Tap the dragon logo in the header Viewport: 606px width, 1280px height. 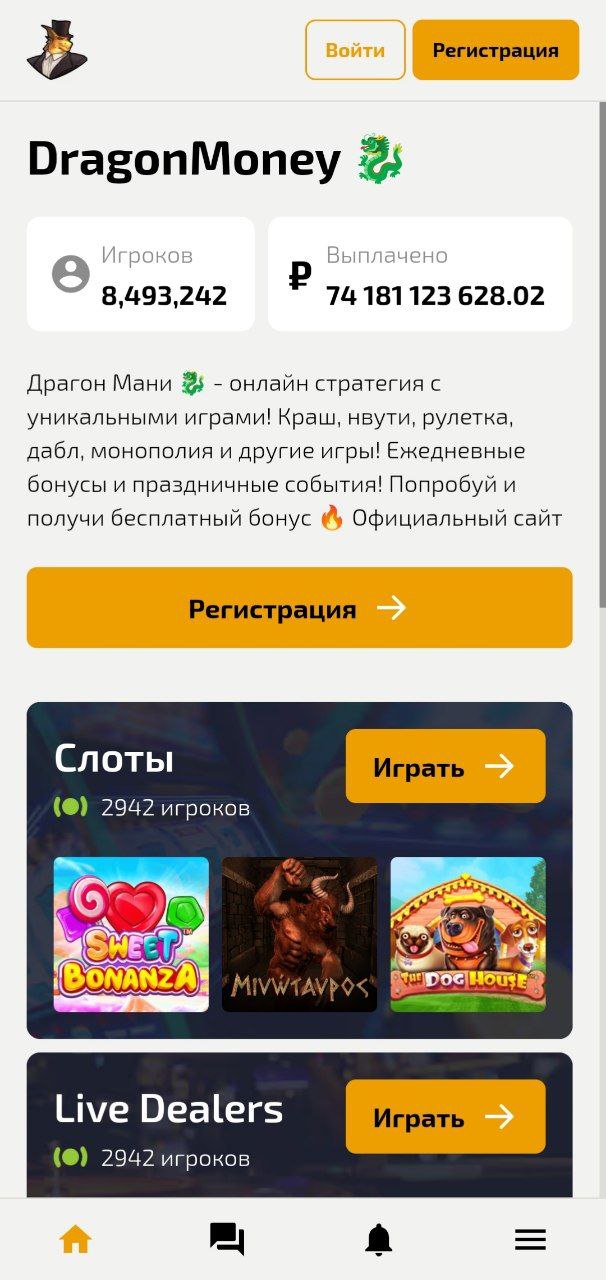(x=56, y=50)
